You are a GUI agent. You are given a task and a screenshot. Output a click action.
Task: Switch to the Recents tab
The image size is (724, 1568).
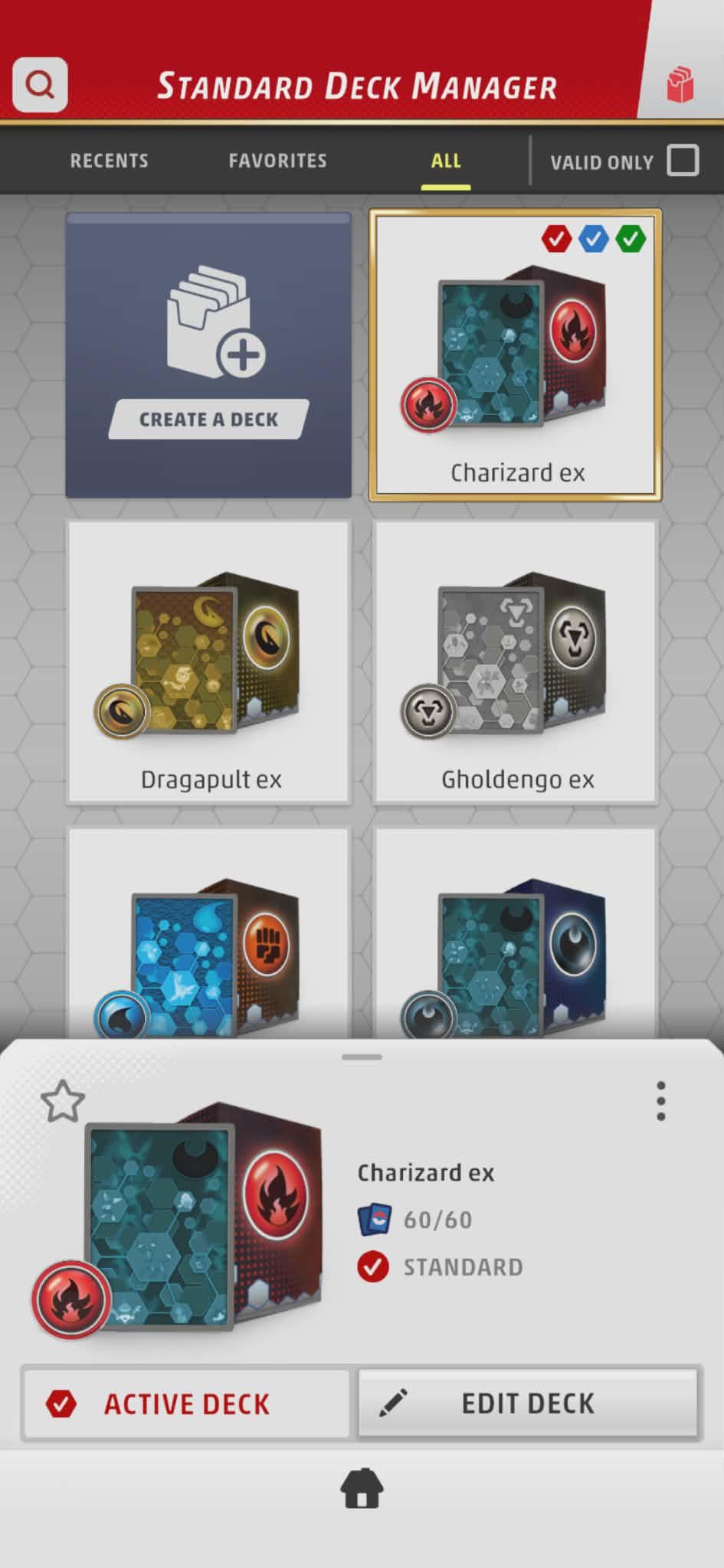[x=109, y=161]
